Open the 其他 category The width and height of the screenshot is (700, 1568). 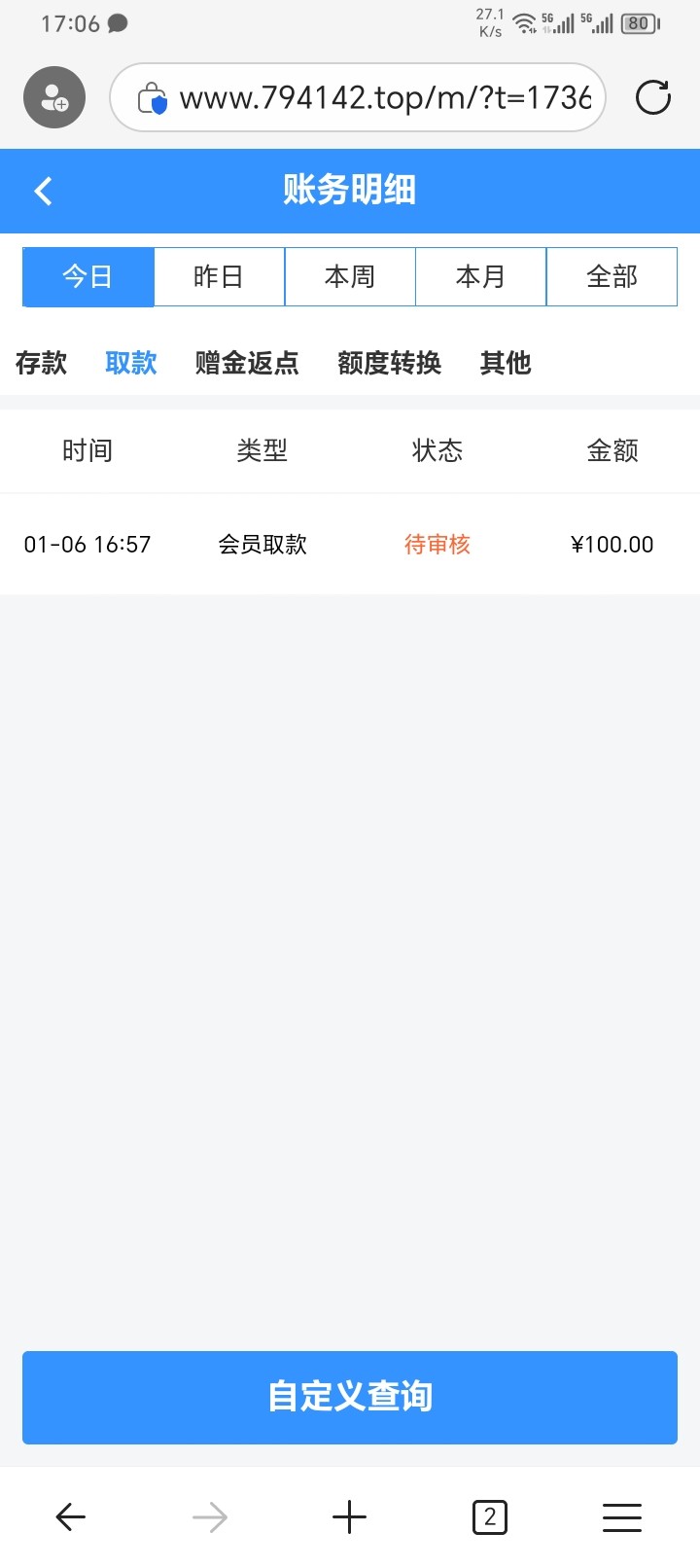506,363
